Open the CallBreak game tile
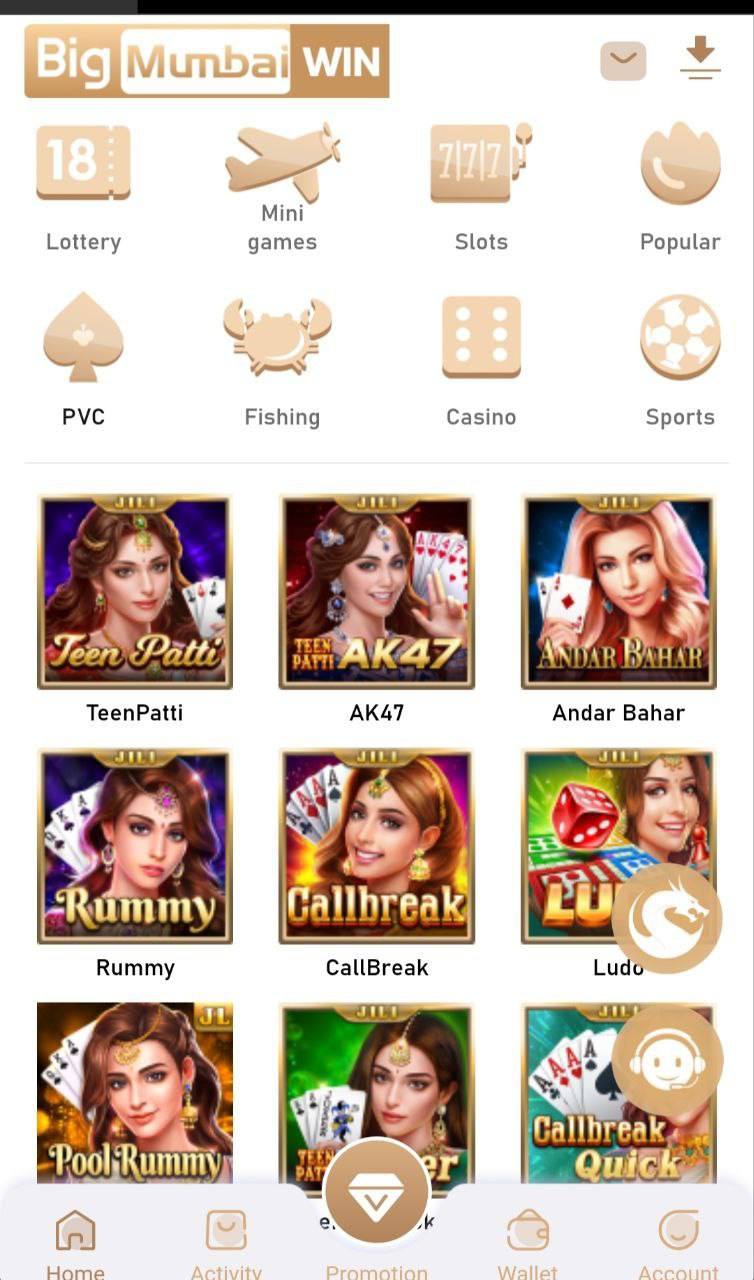Image resolution: width=754 pixels, height=1280 pixels. point(377,846)
